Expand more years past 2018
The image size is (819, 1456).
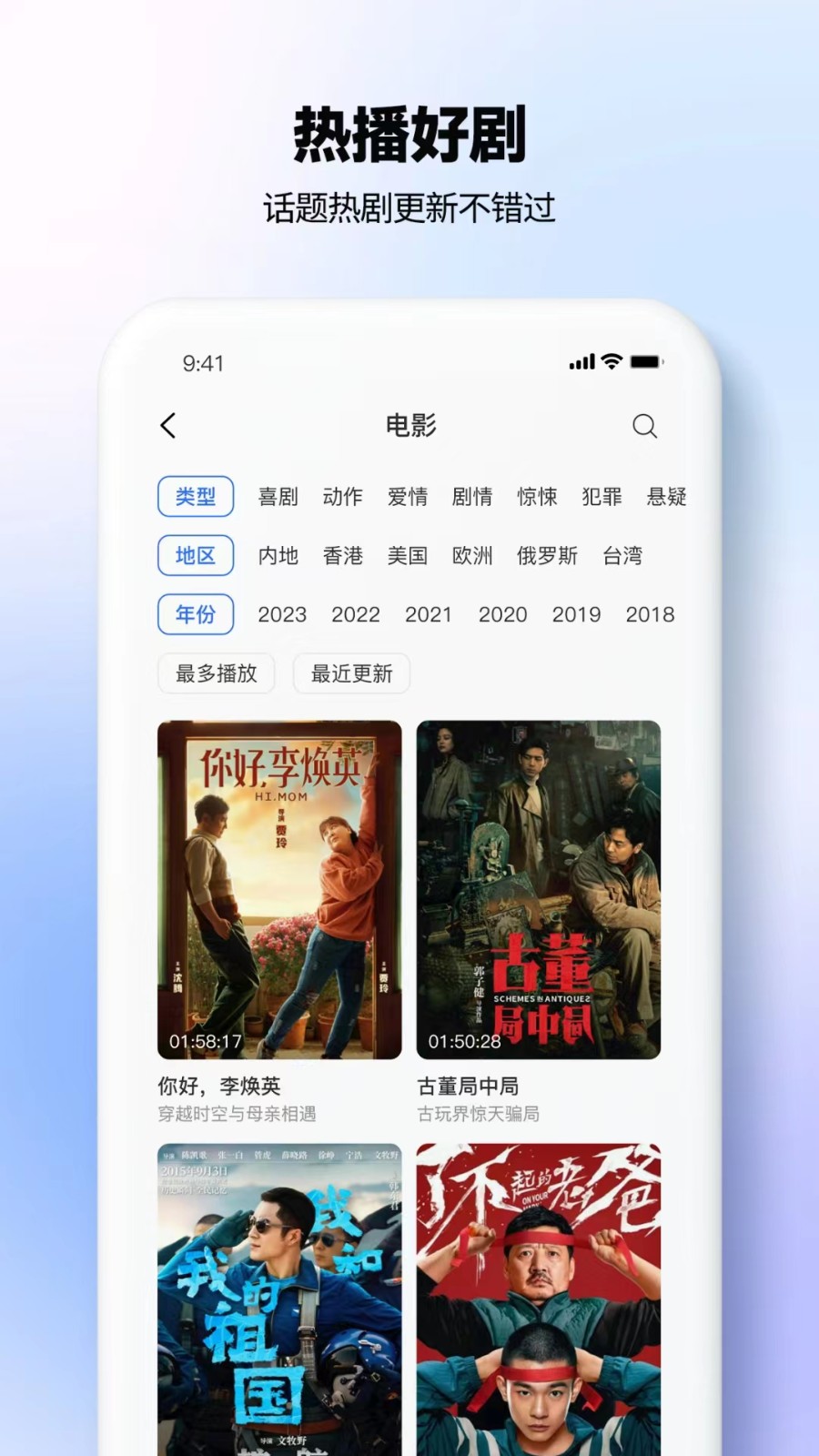click(x=650, y=614)
